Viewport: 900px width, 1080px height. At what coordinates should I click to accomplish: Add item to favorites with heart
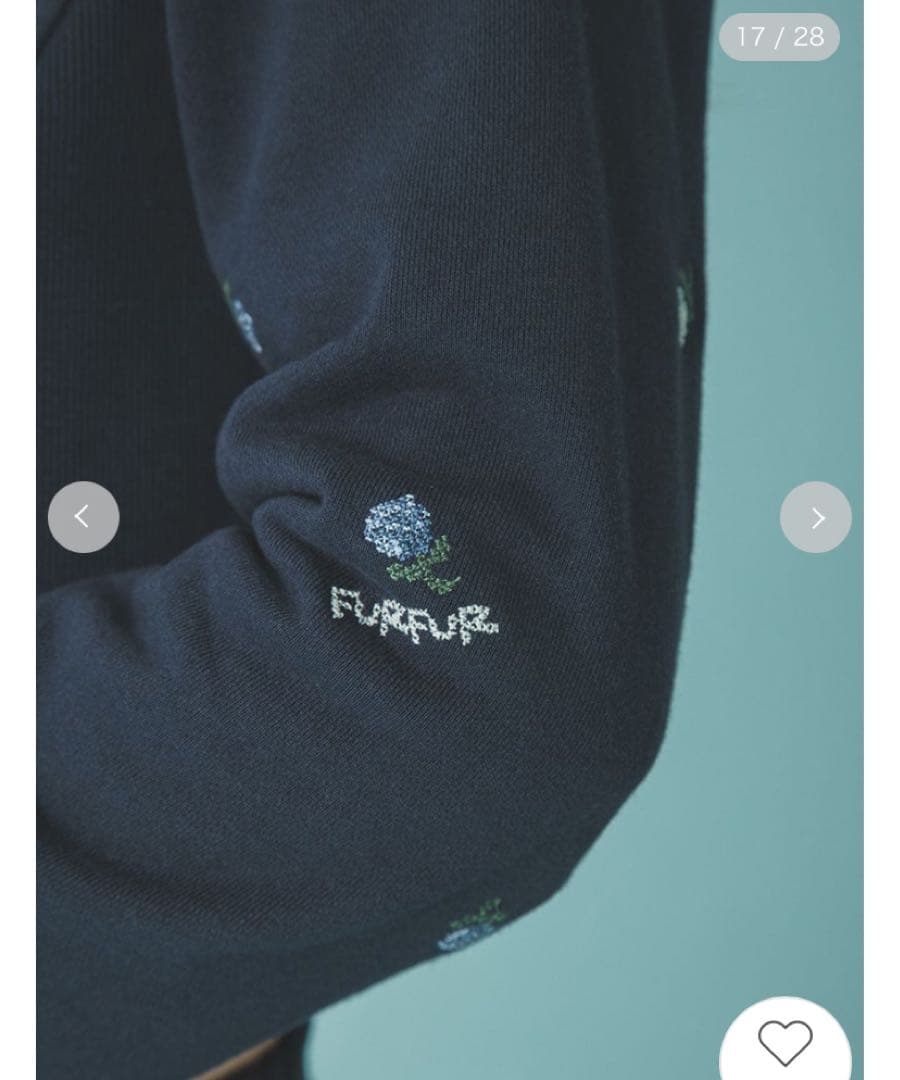(x=785, y=1043)
